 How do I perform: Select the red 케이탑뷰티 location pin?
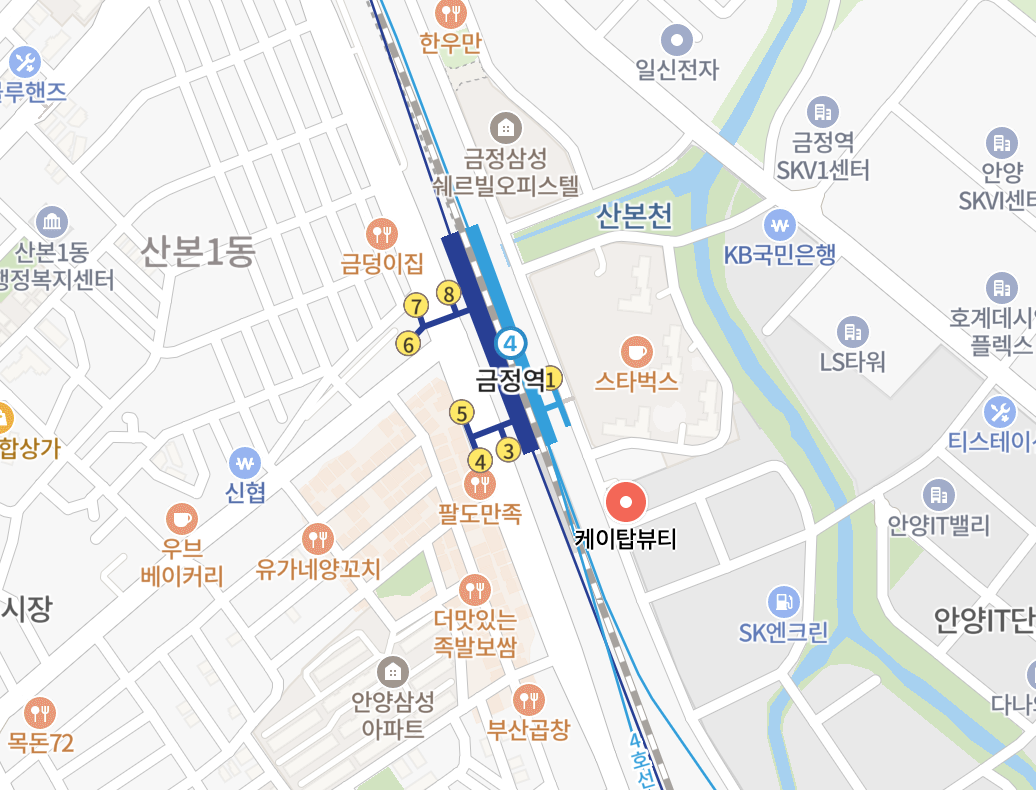coord(626,501)
